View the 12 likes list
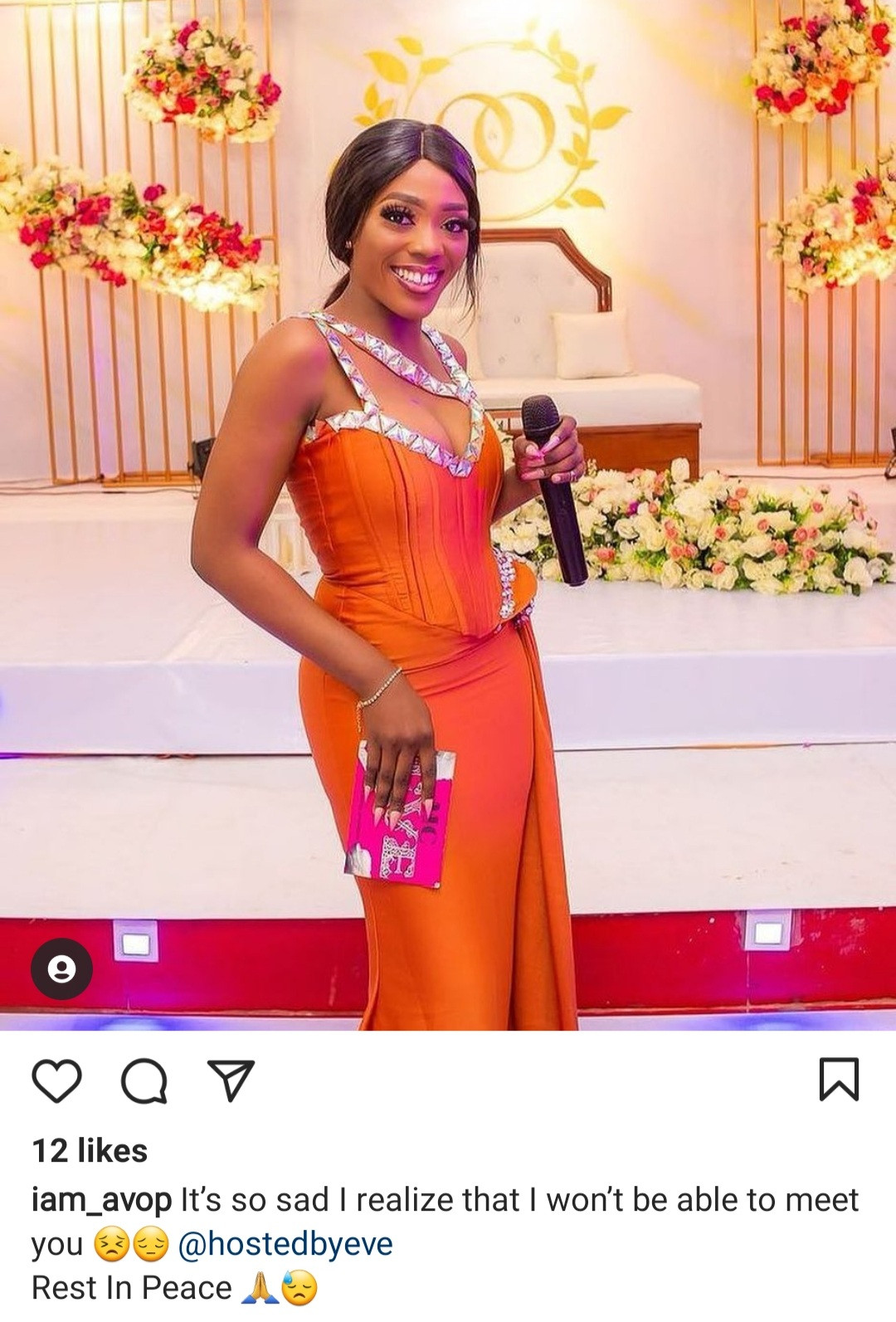 (x=90, y=1151)
